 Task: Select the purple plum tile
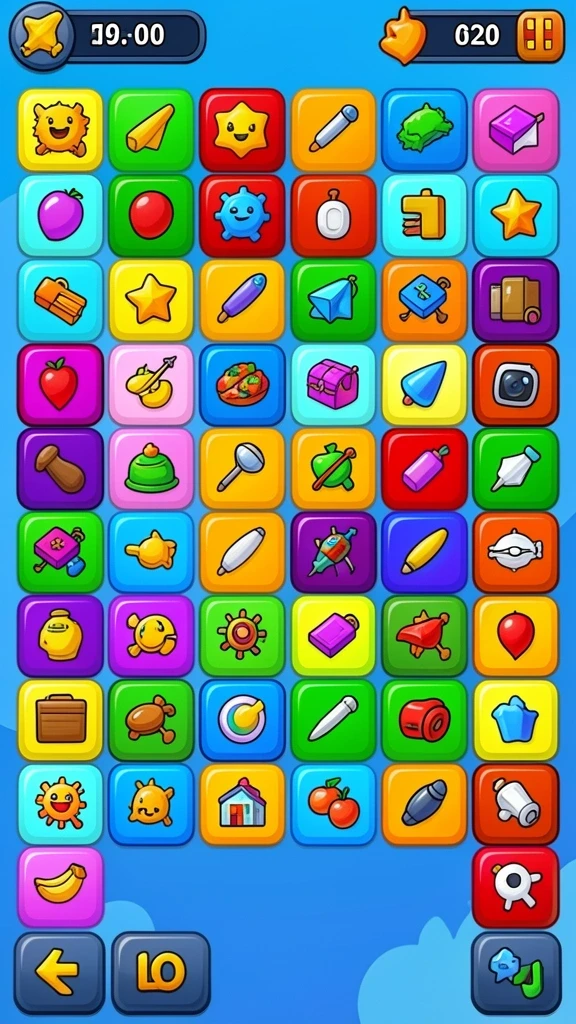pos(60,216)
